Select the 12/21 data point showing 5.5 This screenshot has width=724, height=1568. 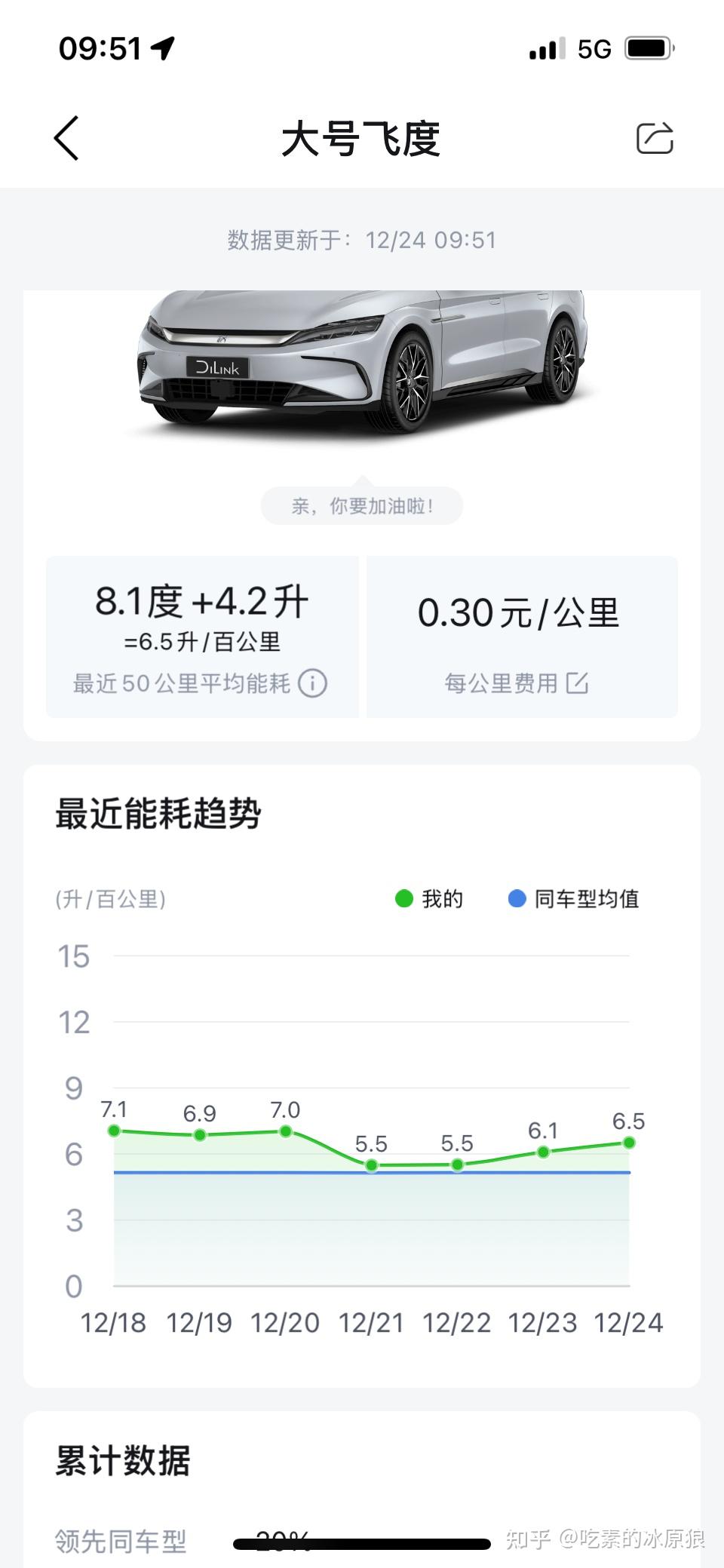371,1167
